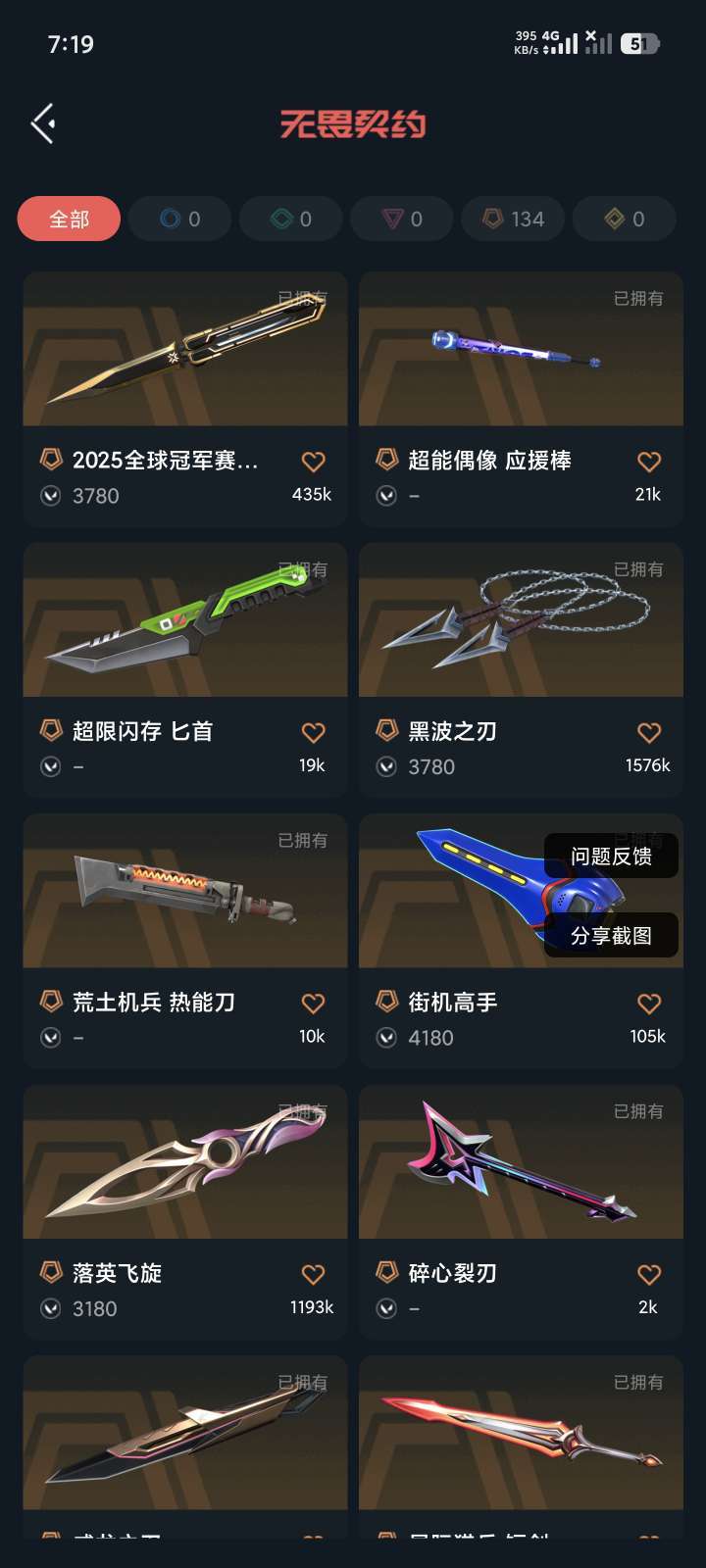The height and width of the screenshot is (1568, 706).
Task: Filter by the tier chip showing 134
Action: [513, 219]
